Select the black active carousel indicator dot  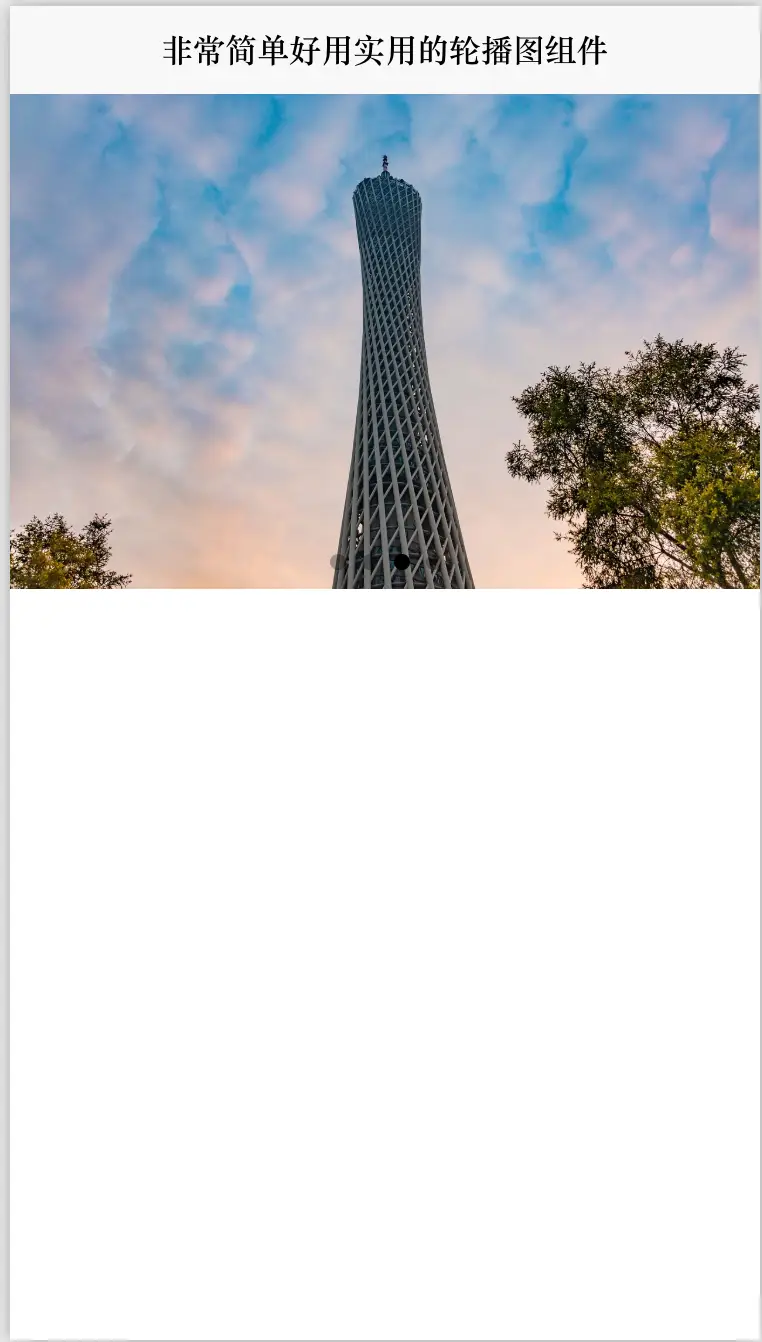[402, 562]
